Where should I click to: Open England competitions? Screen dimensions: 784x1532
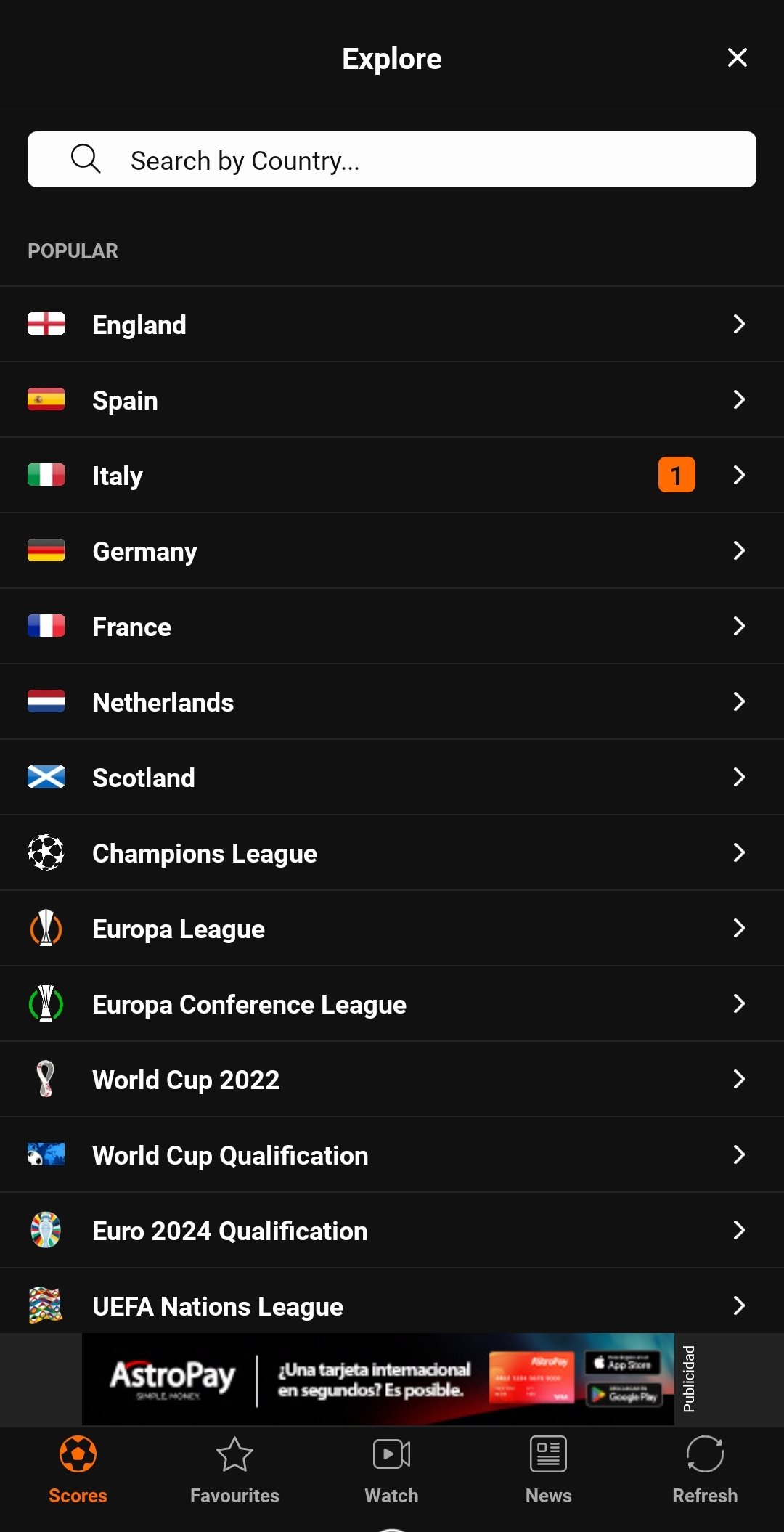coord(392,324)
